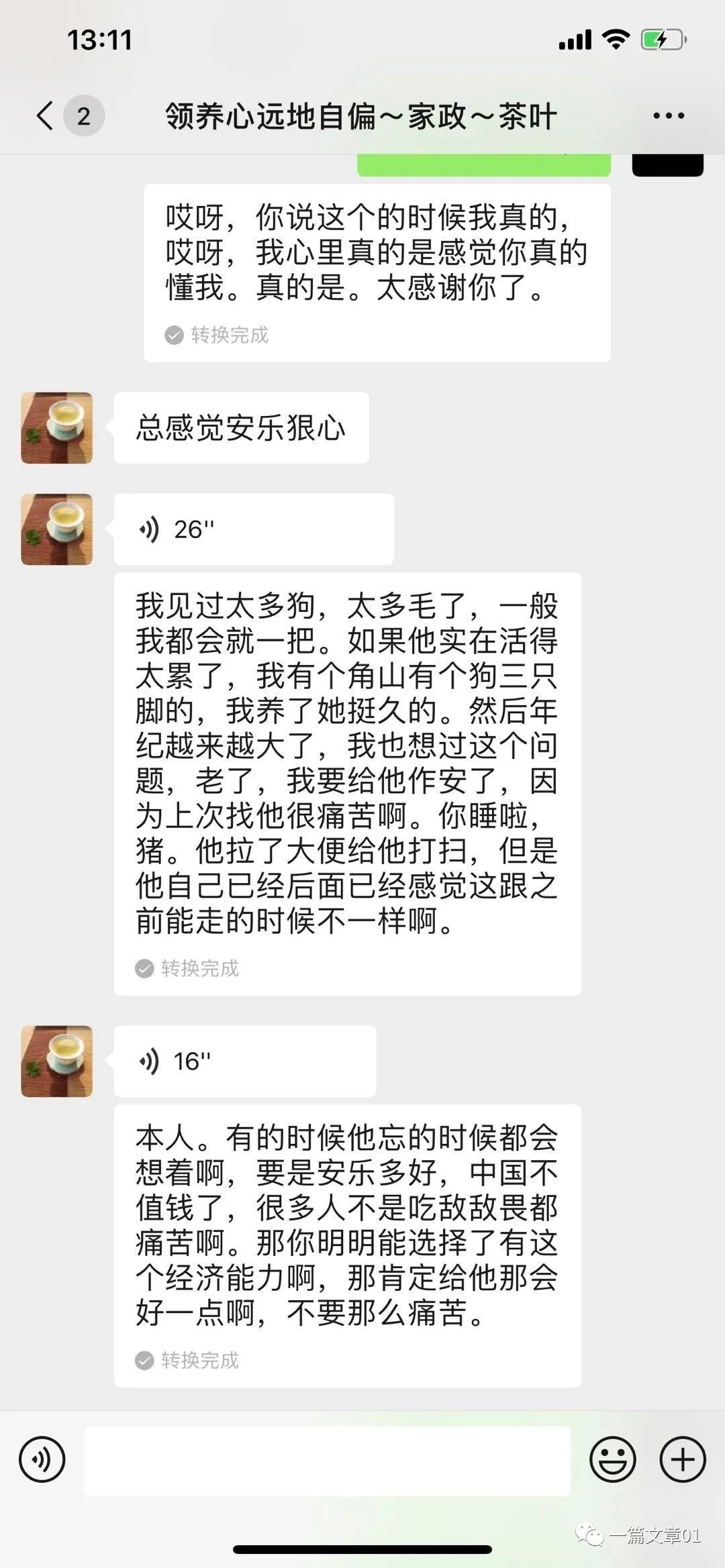Tap the back chevron to leave chat
The height and width of the screenshot is (1568, 725).
point(44,115)
